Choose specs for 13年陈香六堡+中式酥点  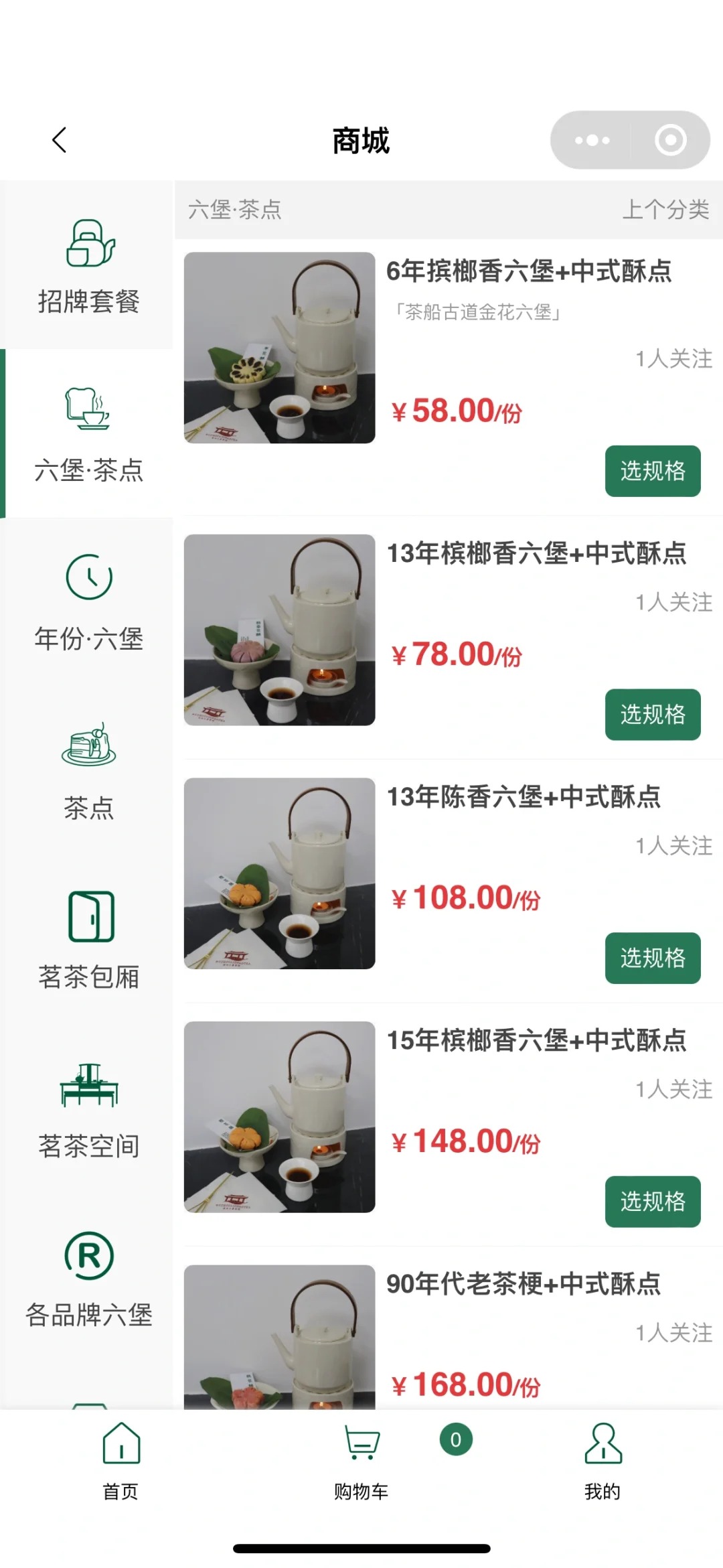tap(653, 958)
